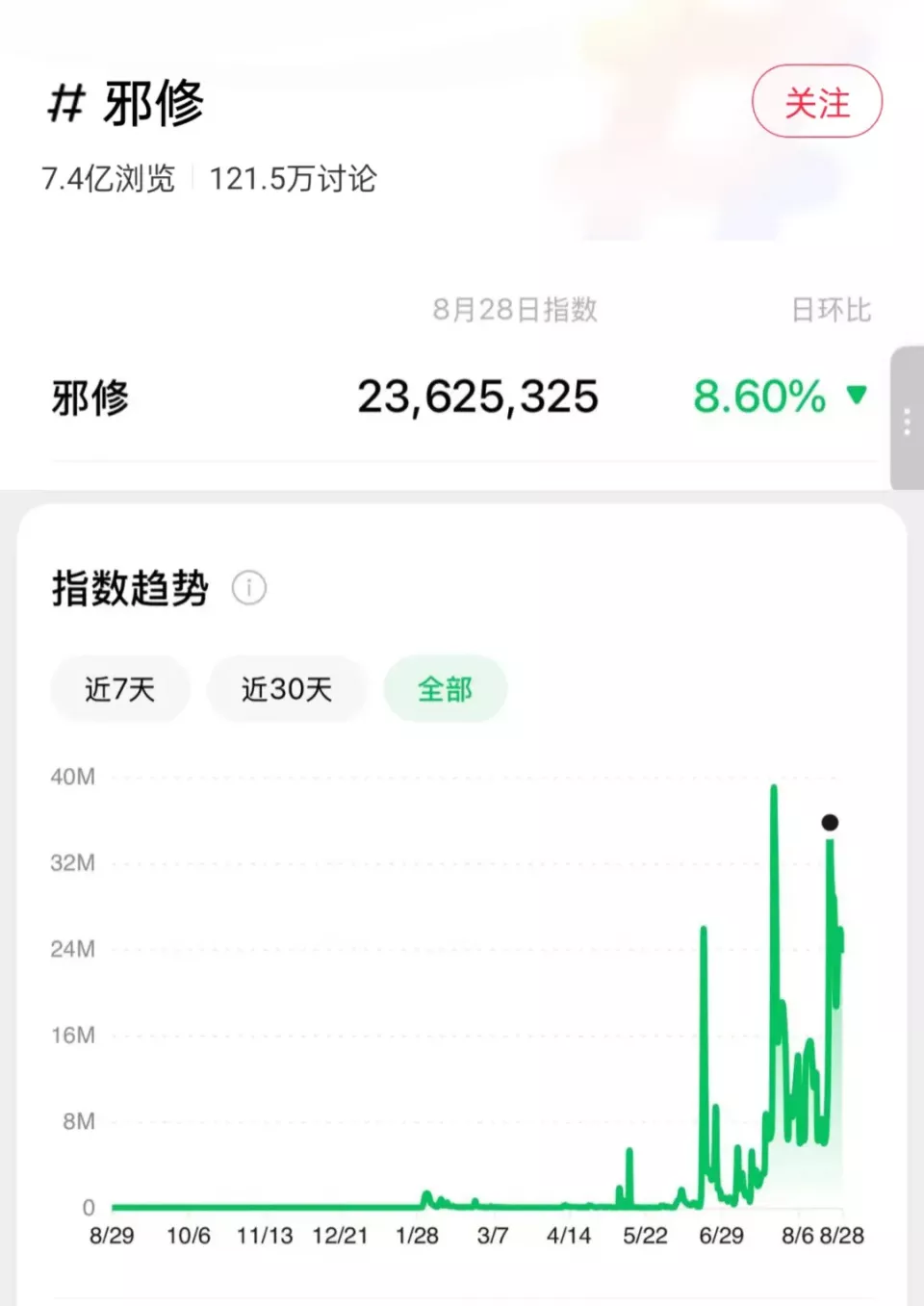
Task: Tap the 关注 follow button
Action: pos(817,101)
